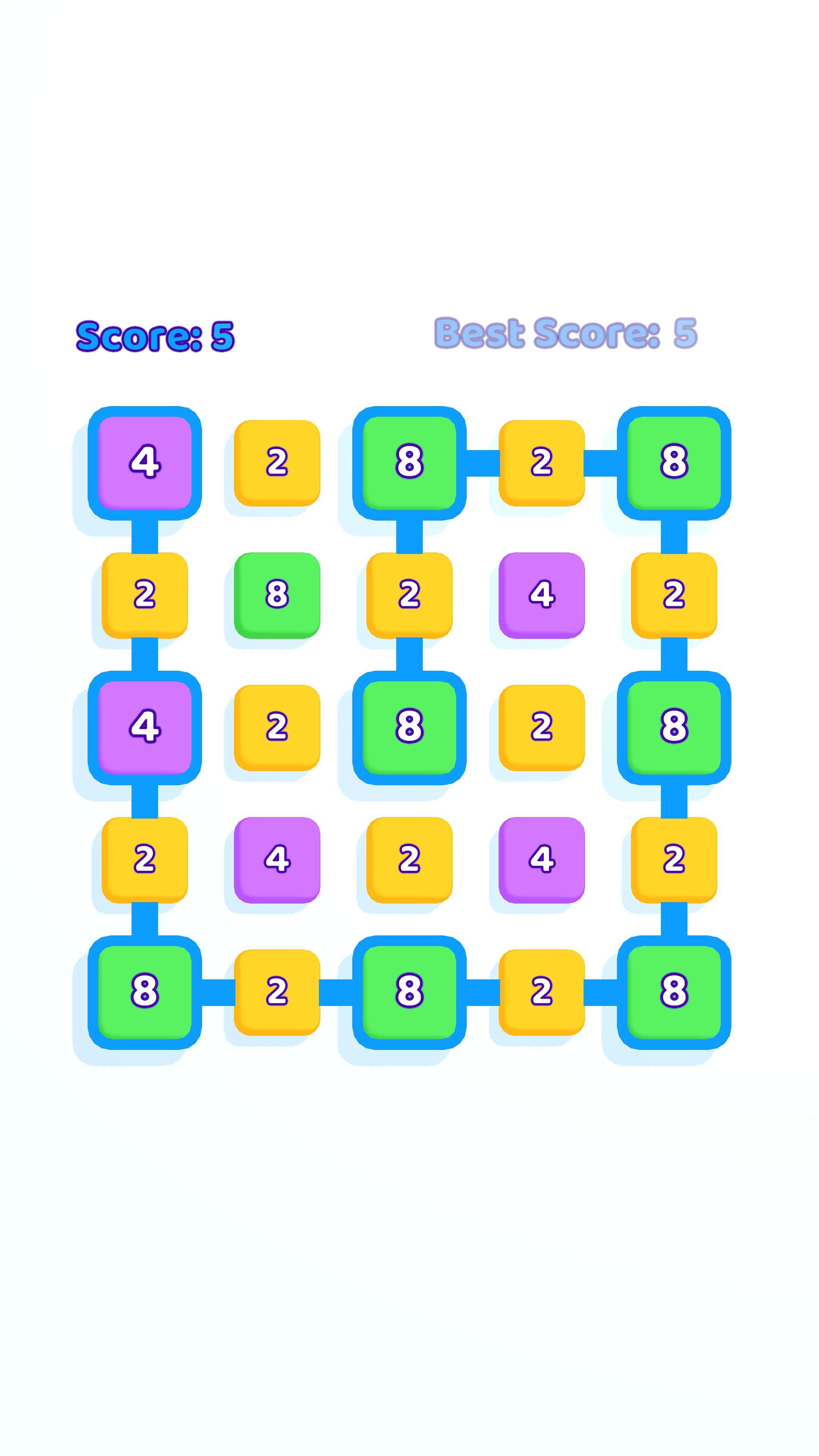This screenshot has height=1456, width=819.
Task: Tap the green 8 tile in the top-right corner
Action: click(x=674, y=462)
